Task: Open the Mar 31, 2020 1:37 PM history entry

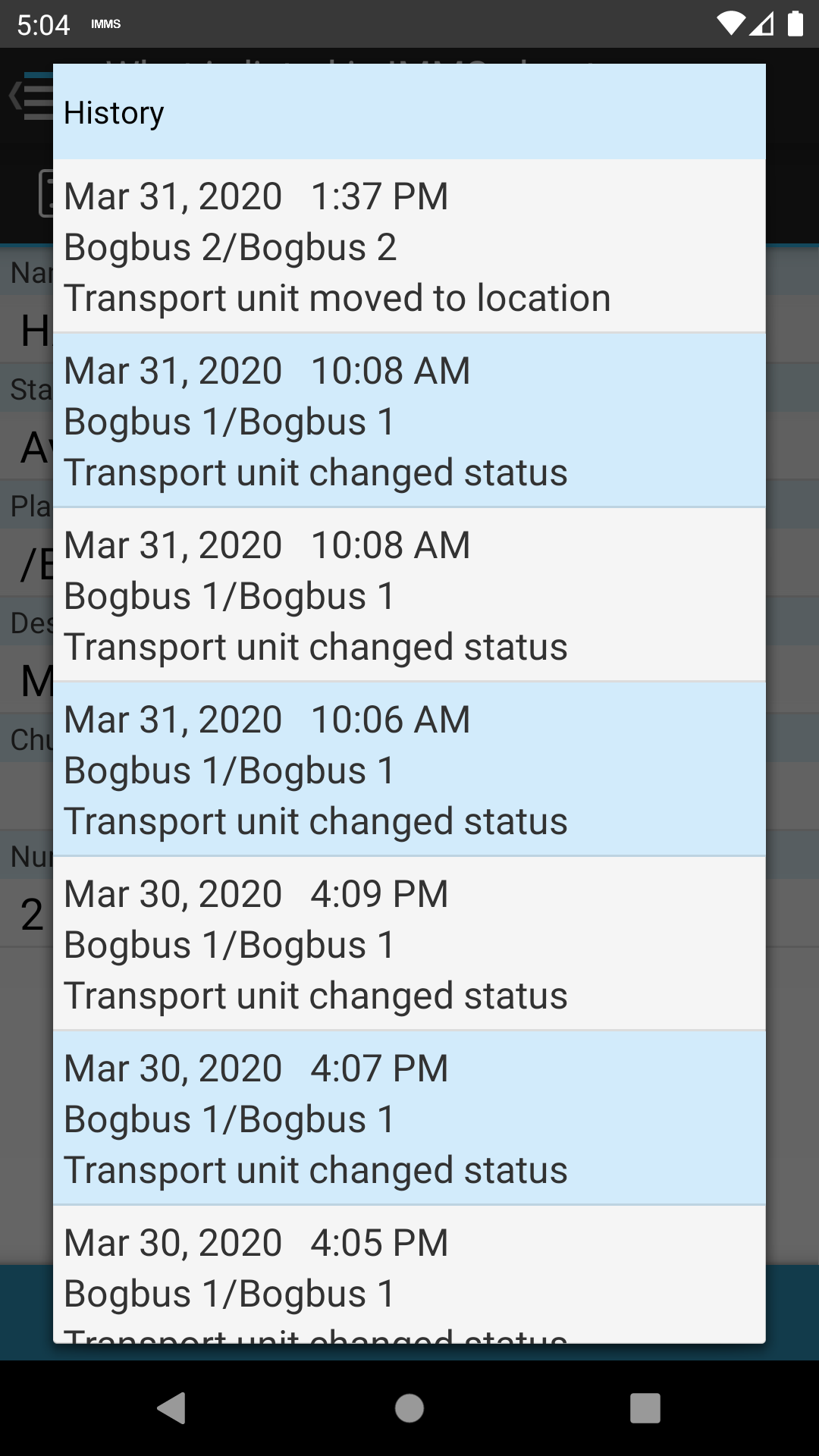Action: tap(409, 246)
